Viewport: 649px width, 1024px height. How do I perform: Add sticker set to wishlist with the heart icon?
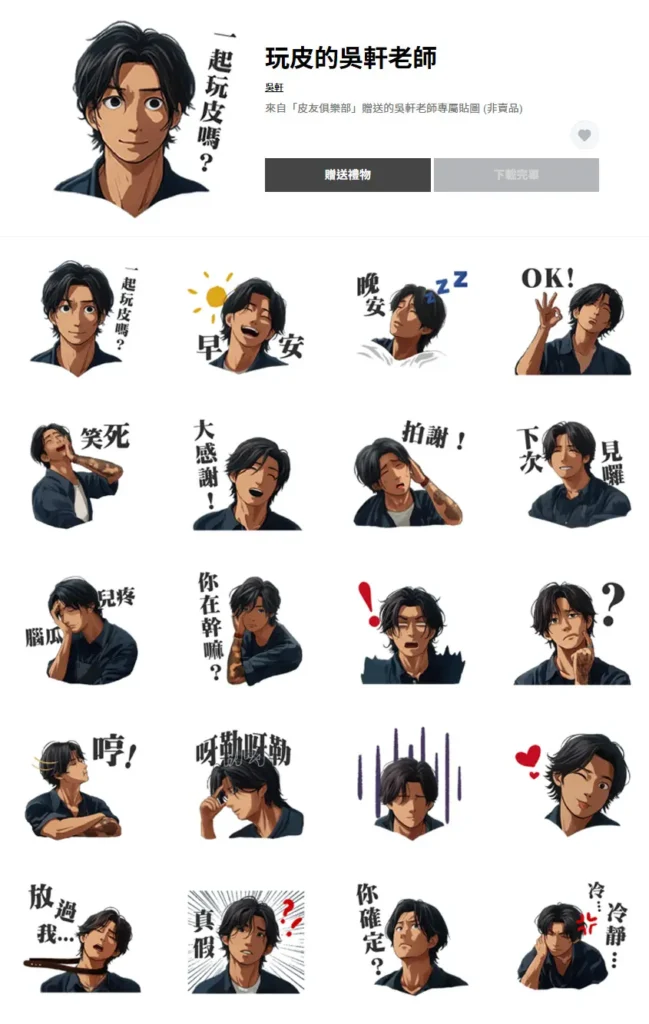(584, 136)
